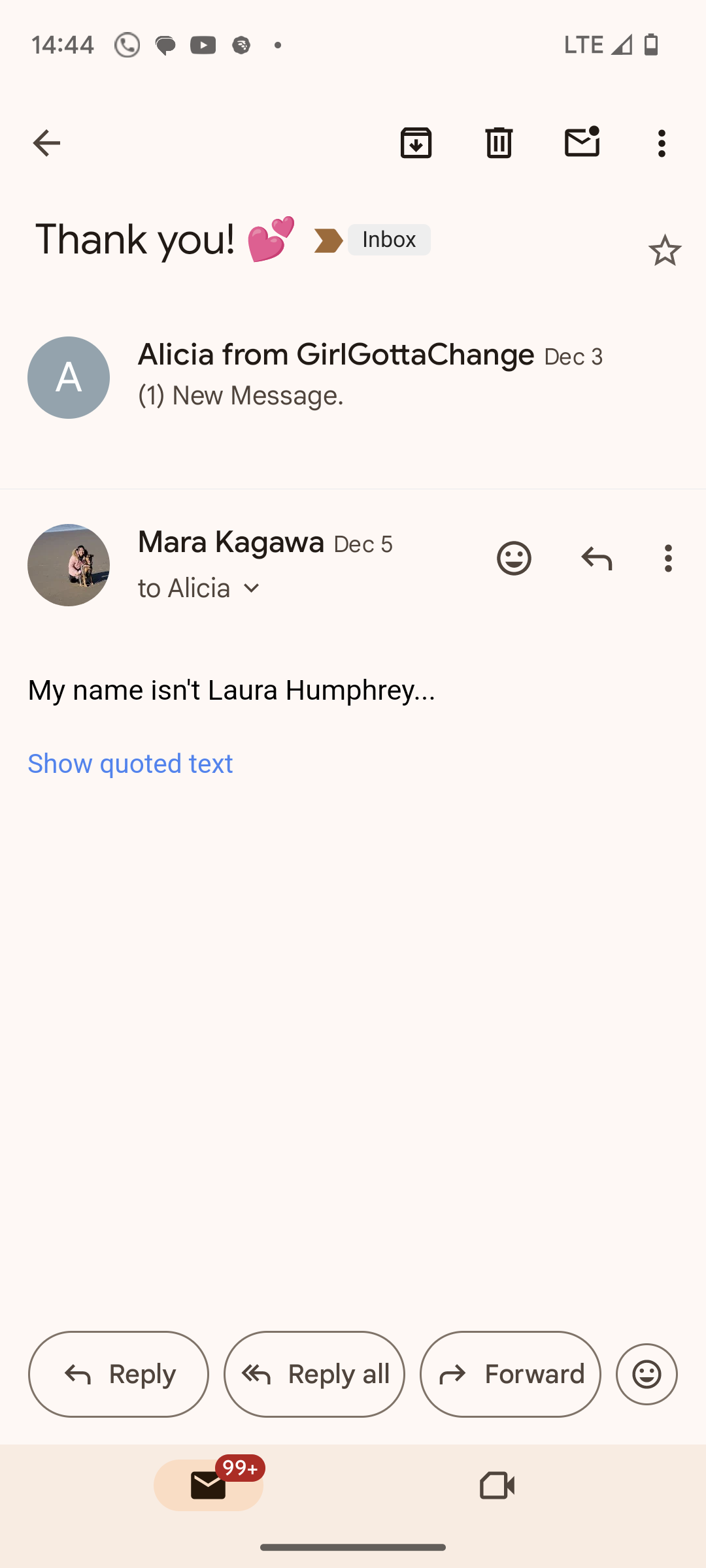The image size is (706, 1568).
Task: Forward this email
Action: [x=511, y=1374]
